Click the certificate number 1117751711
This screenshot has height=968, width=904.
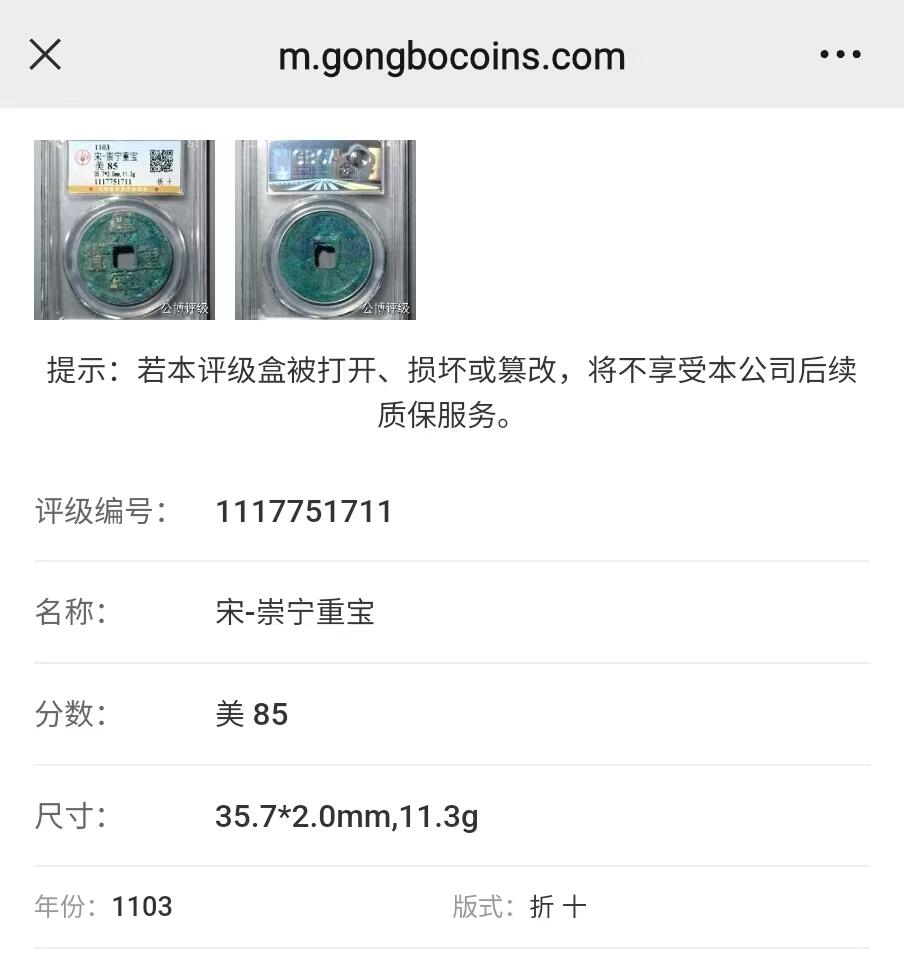[x=303, y=511]
